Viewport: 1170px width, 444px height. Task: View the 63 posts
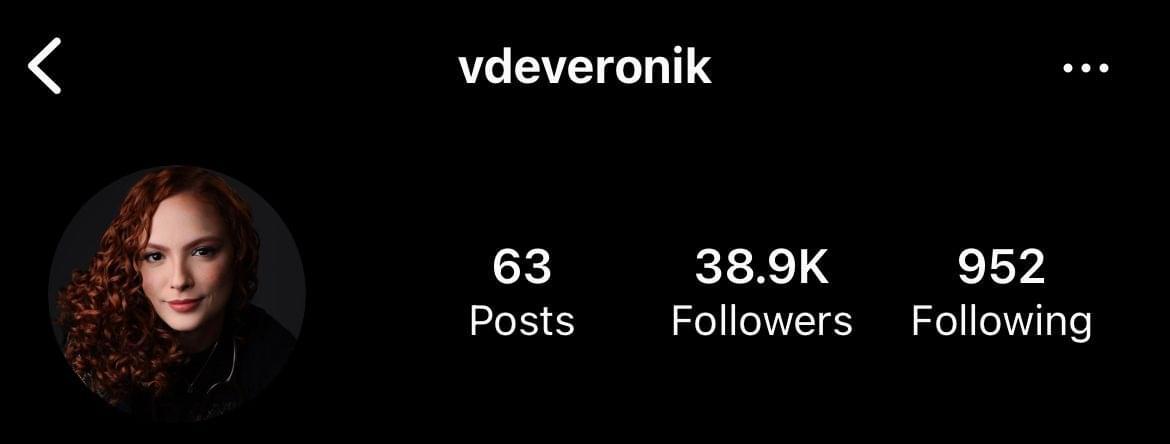pyautogui.click(x=522, y=292)
